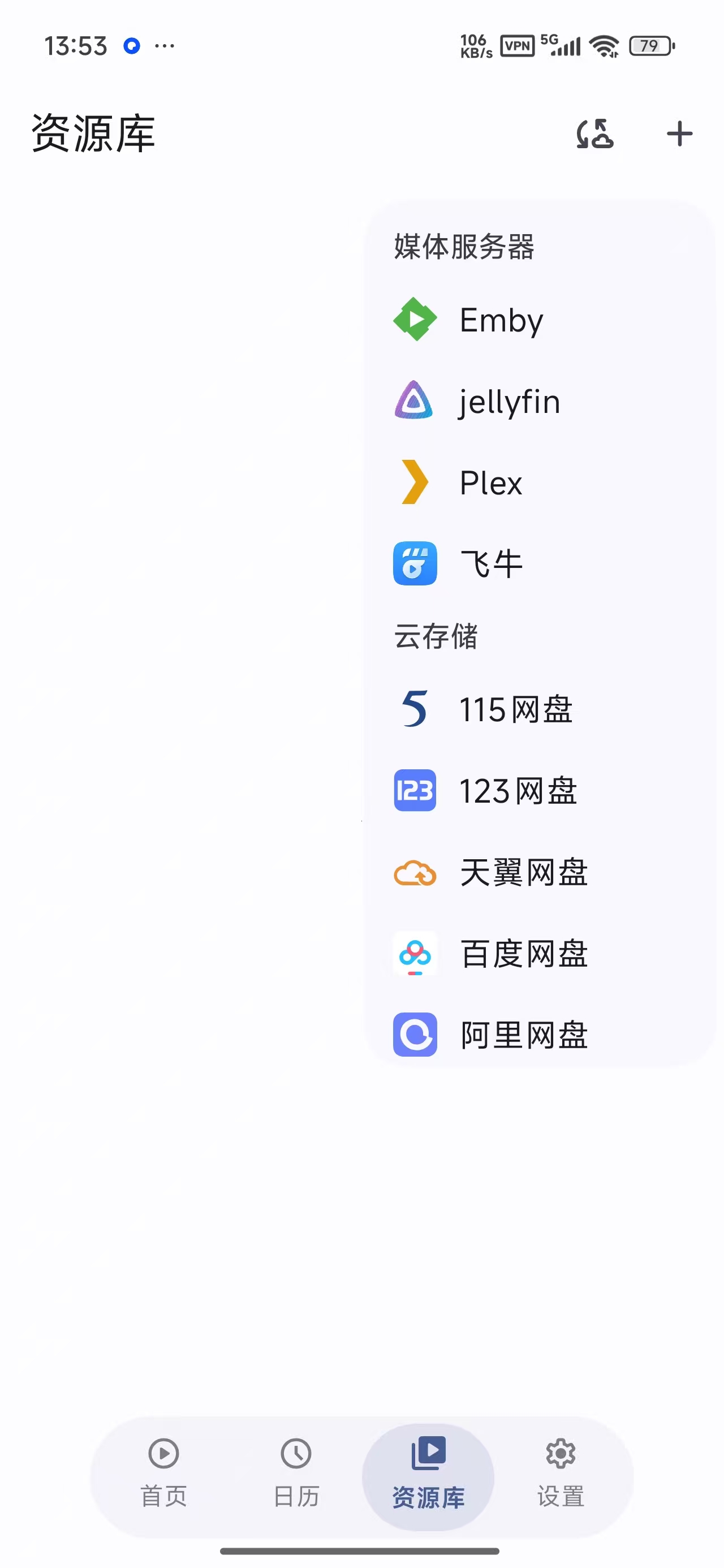Choose 阿里网盘 cloud storage
Screen dimensions: 724x1568
coord(540,1035)
